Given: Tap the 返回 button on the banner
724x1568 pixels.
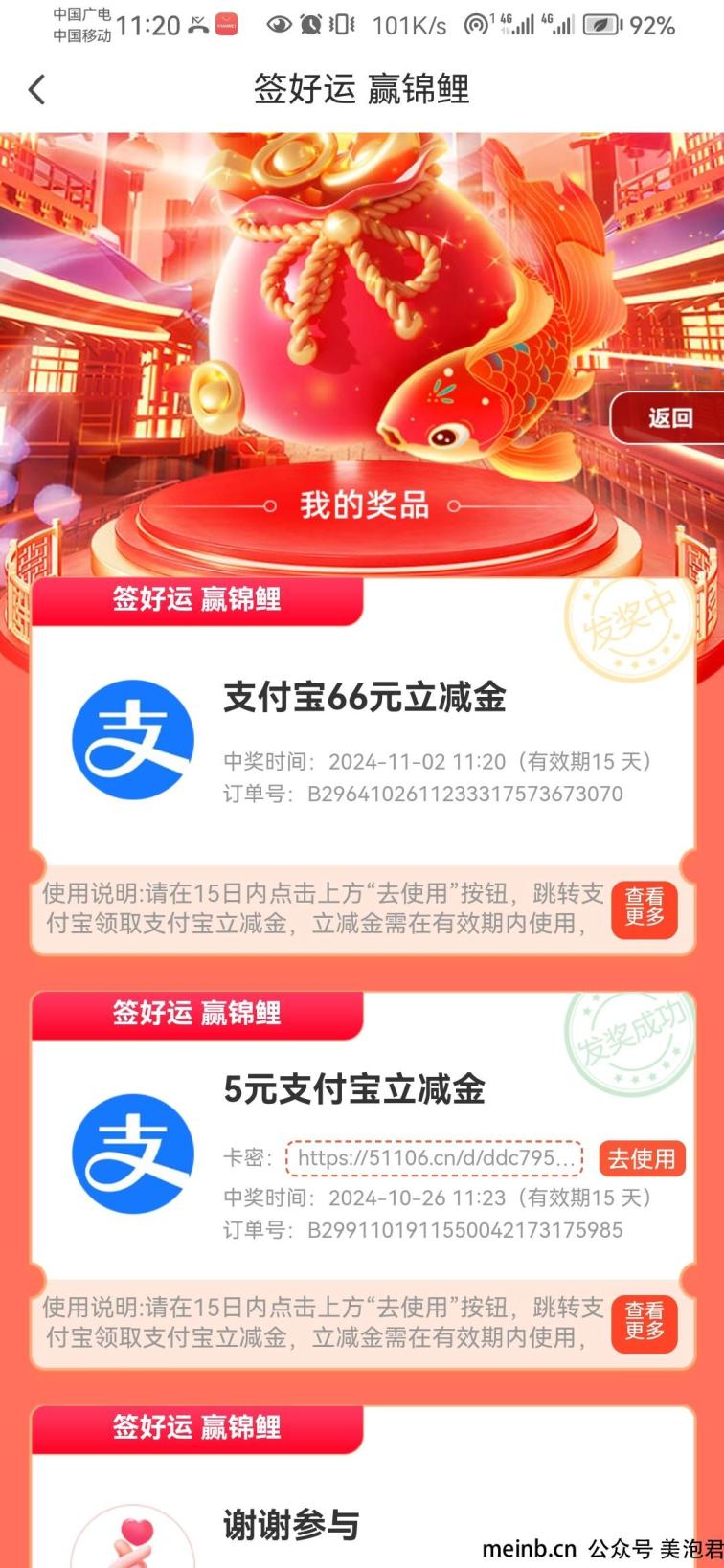Looking at the screenshot, I should coord(668,417).
